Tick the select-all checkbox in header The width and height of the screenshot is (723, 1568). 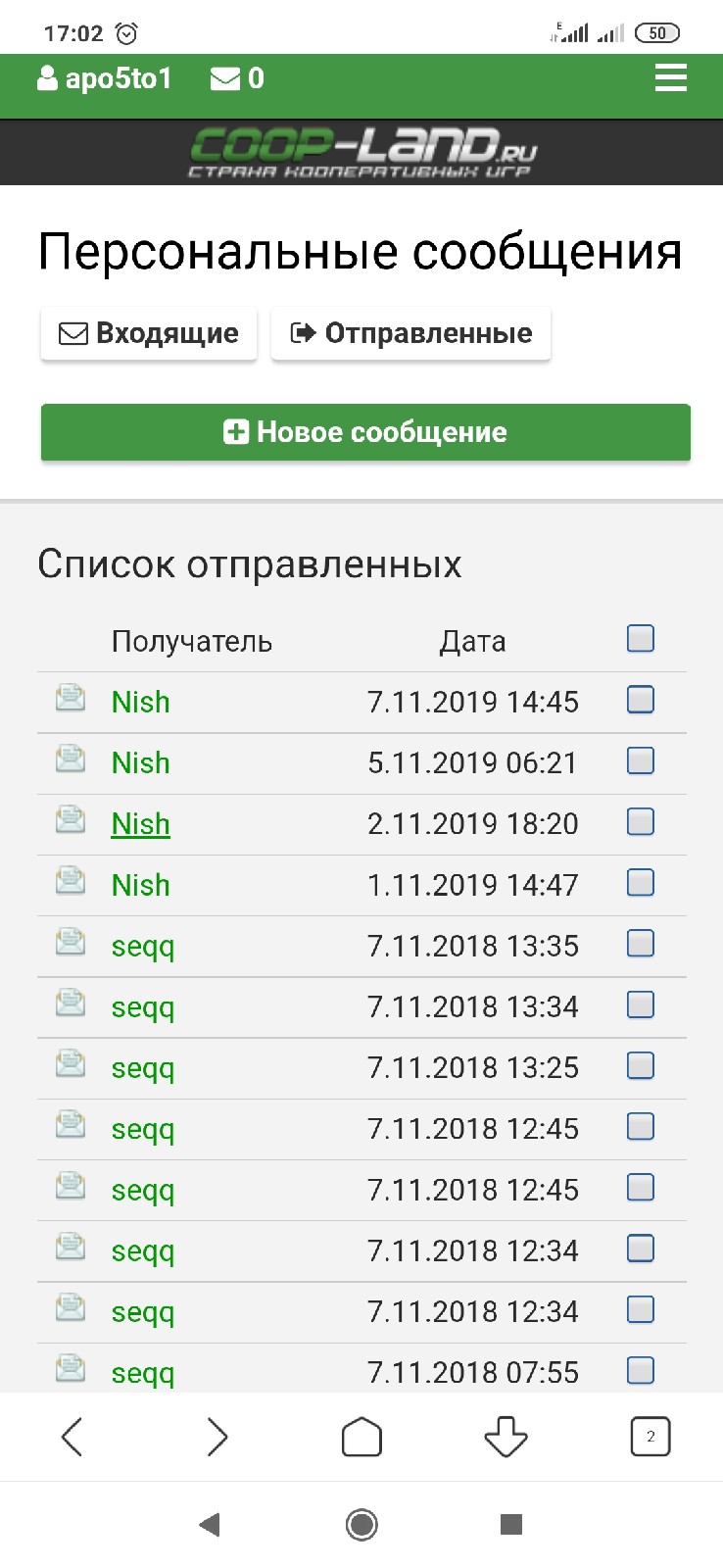[641, 639]
